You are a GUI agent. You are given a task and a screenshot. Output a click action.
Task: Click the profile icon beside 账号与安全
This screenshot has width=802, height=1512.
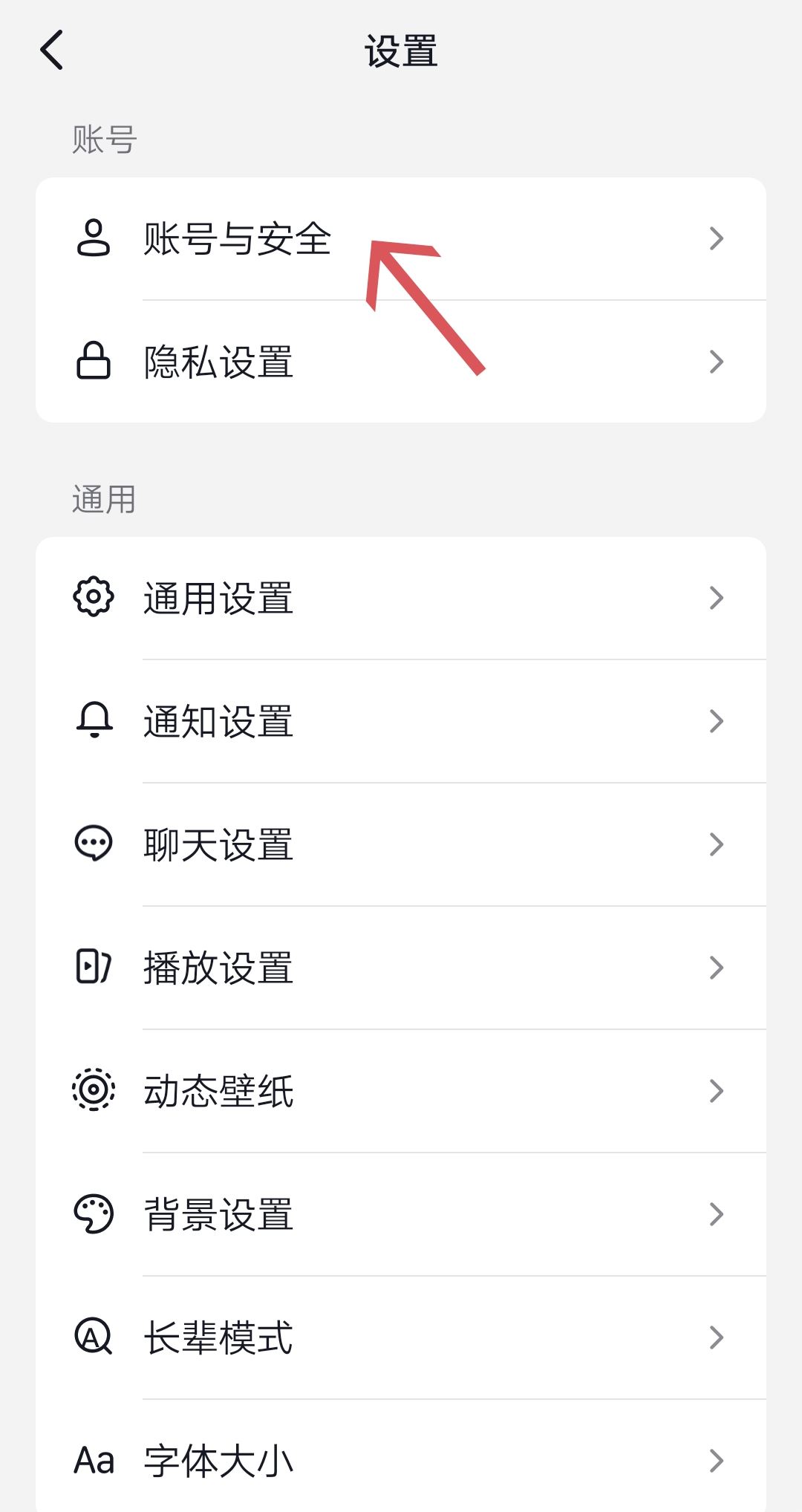click(x=94, y=239)
